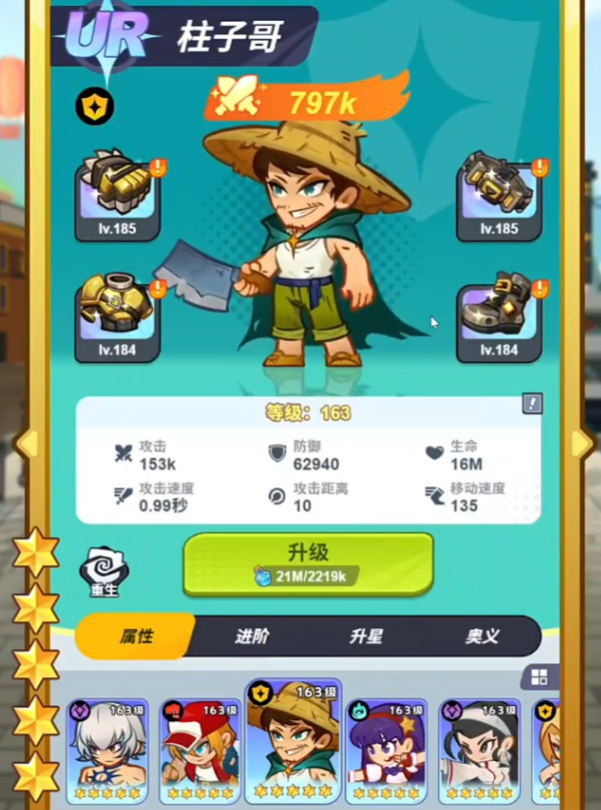601x810 pixels.
Task: Switch to the 升星 tab
Action: tap(366, 636)
